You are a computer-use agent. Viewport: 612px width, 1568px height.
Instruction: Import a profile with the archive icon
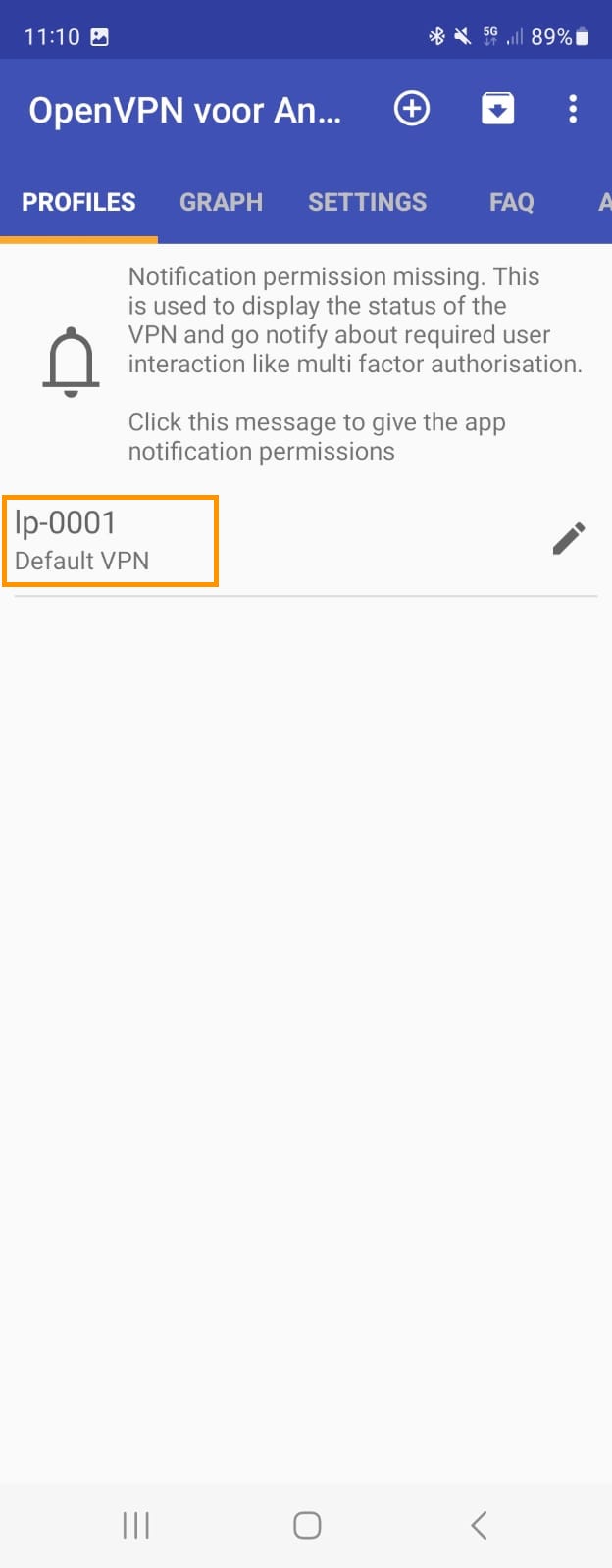pyautogui.click(x=497, y=109)
